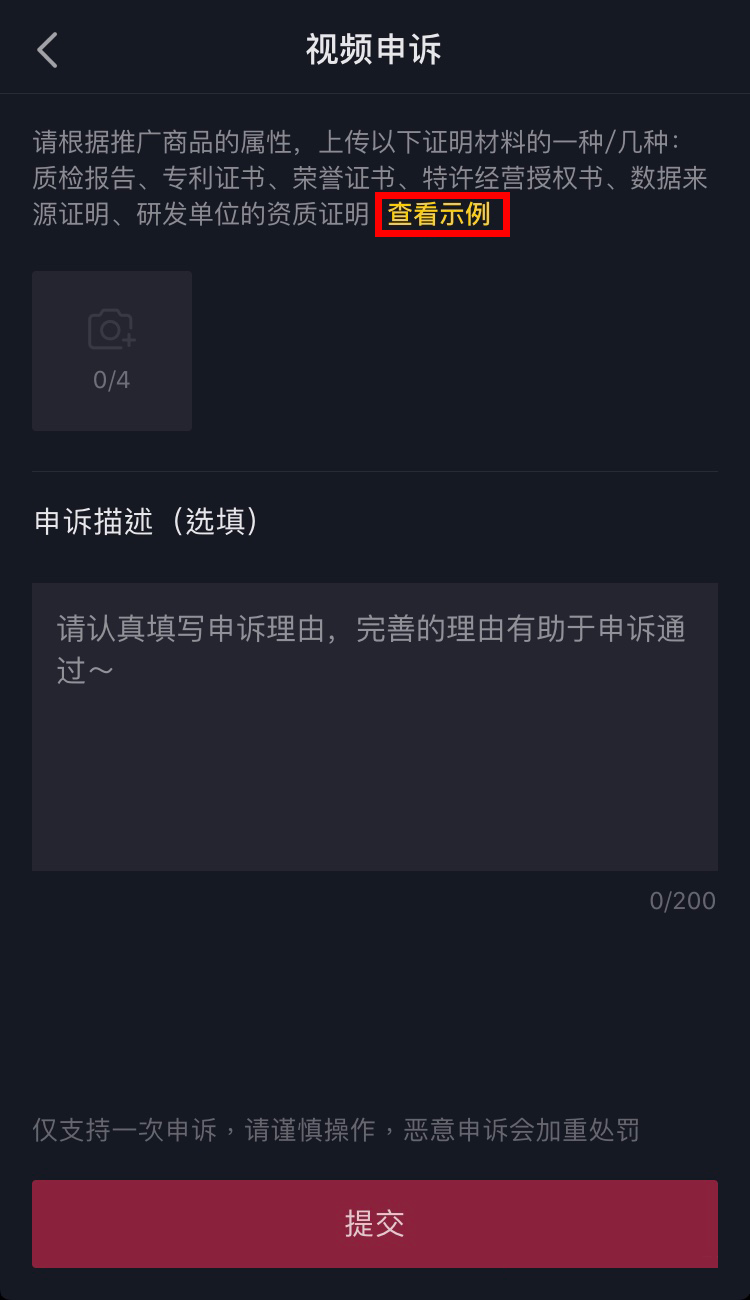Image resolution: width=750 pixels, height=1300 pixels.
Task: Click the back arrow icon
Action: pos(47,48)
